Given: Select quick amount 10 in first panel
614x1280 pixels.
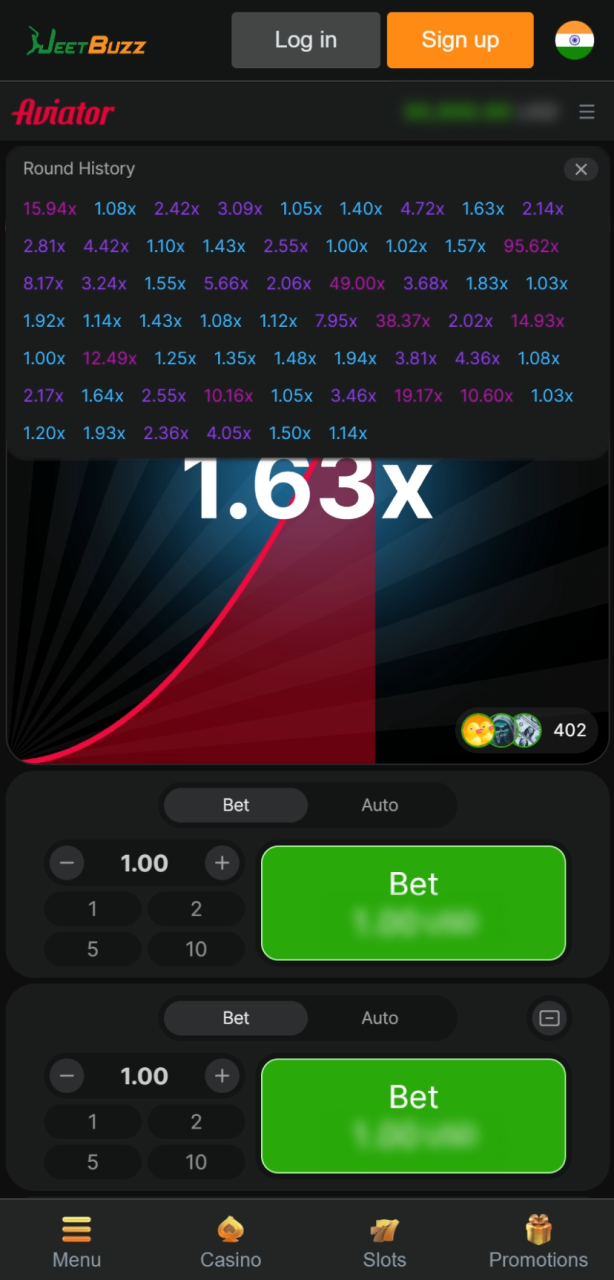Looking at the screenshot, I should tap(196, 949).
